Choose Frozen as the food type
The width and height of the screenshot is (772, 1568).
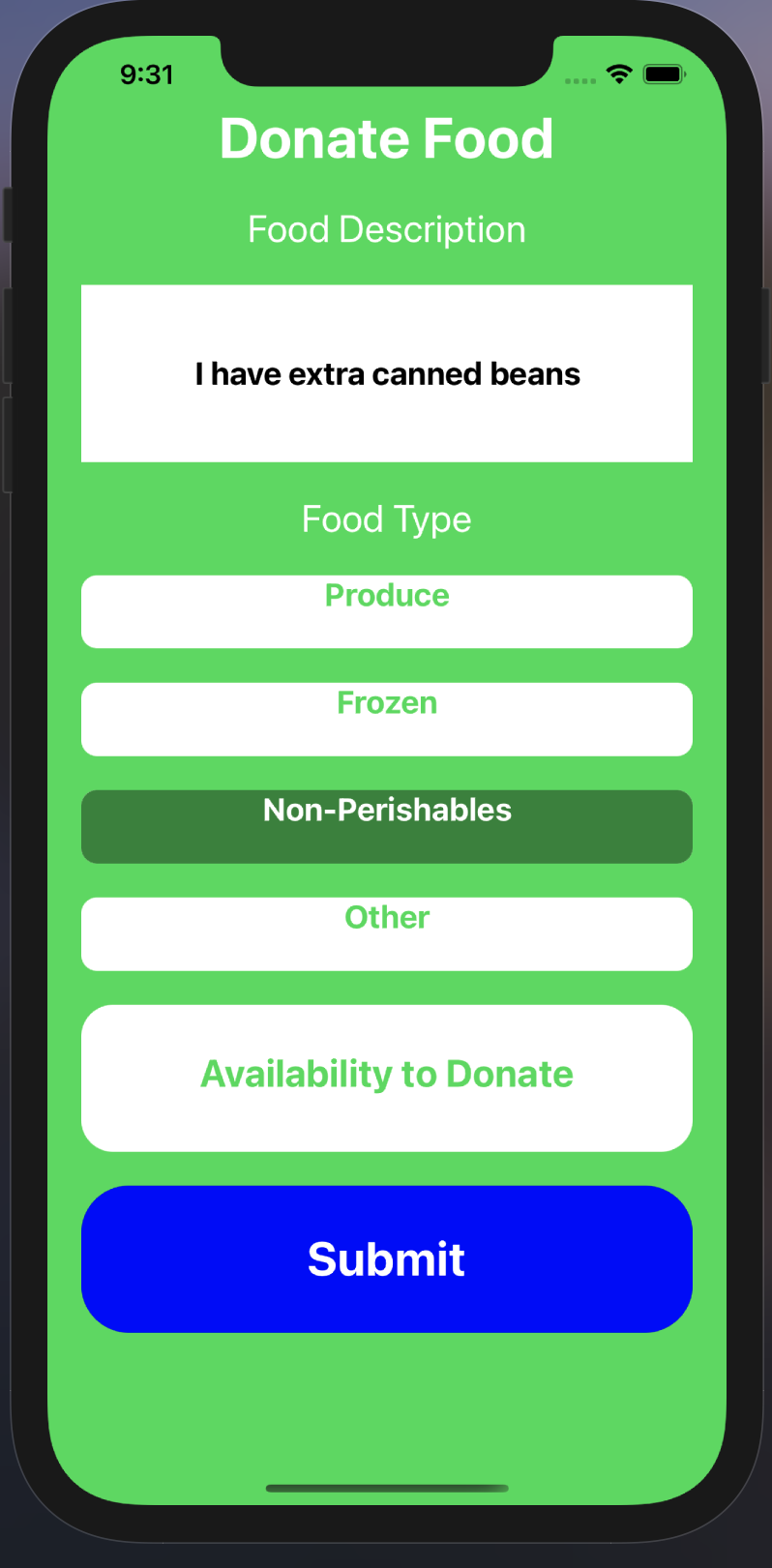click(x=387, y=719)
